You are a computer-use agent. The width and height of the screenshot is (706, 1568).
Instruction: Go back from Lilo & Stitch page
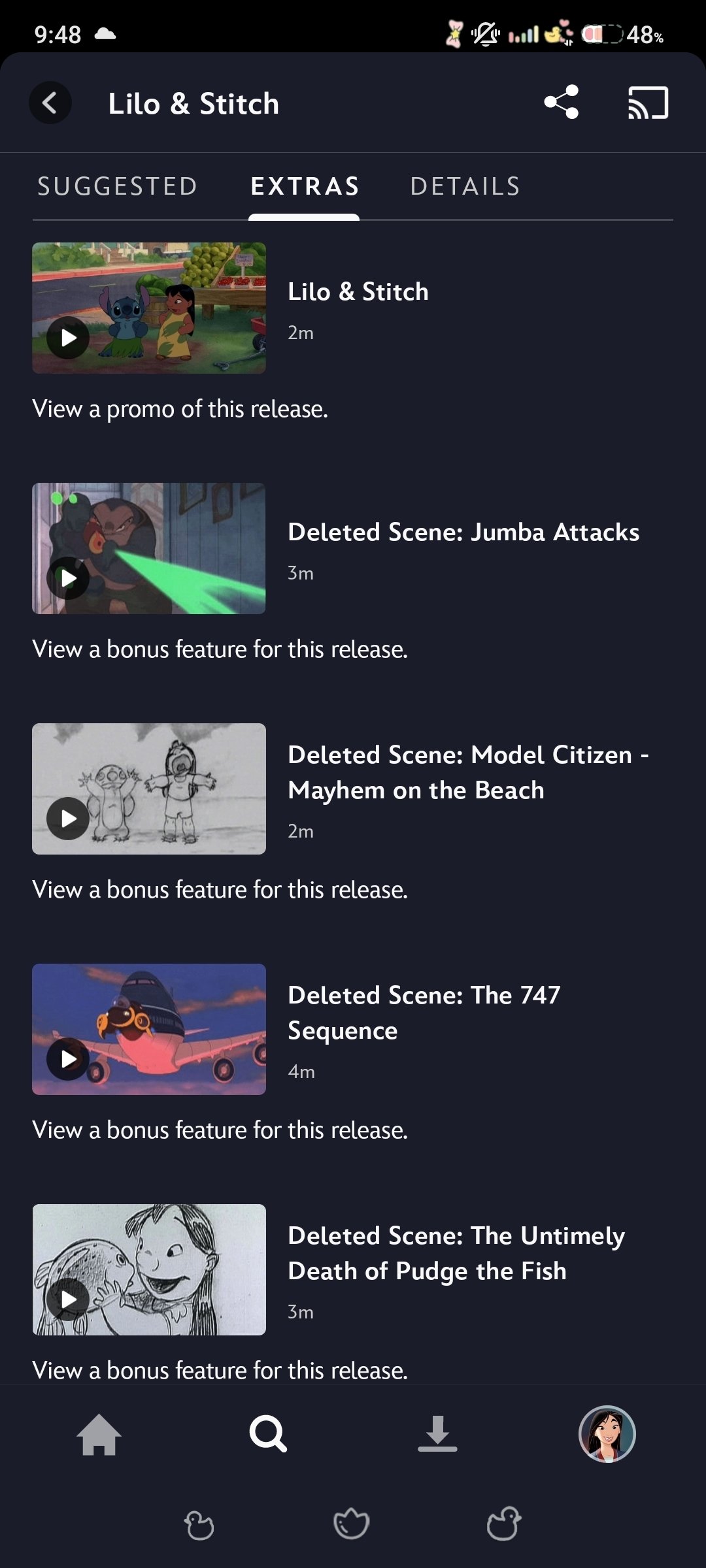pyautogui.click(x=50, y=103)
